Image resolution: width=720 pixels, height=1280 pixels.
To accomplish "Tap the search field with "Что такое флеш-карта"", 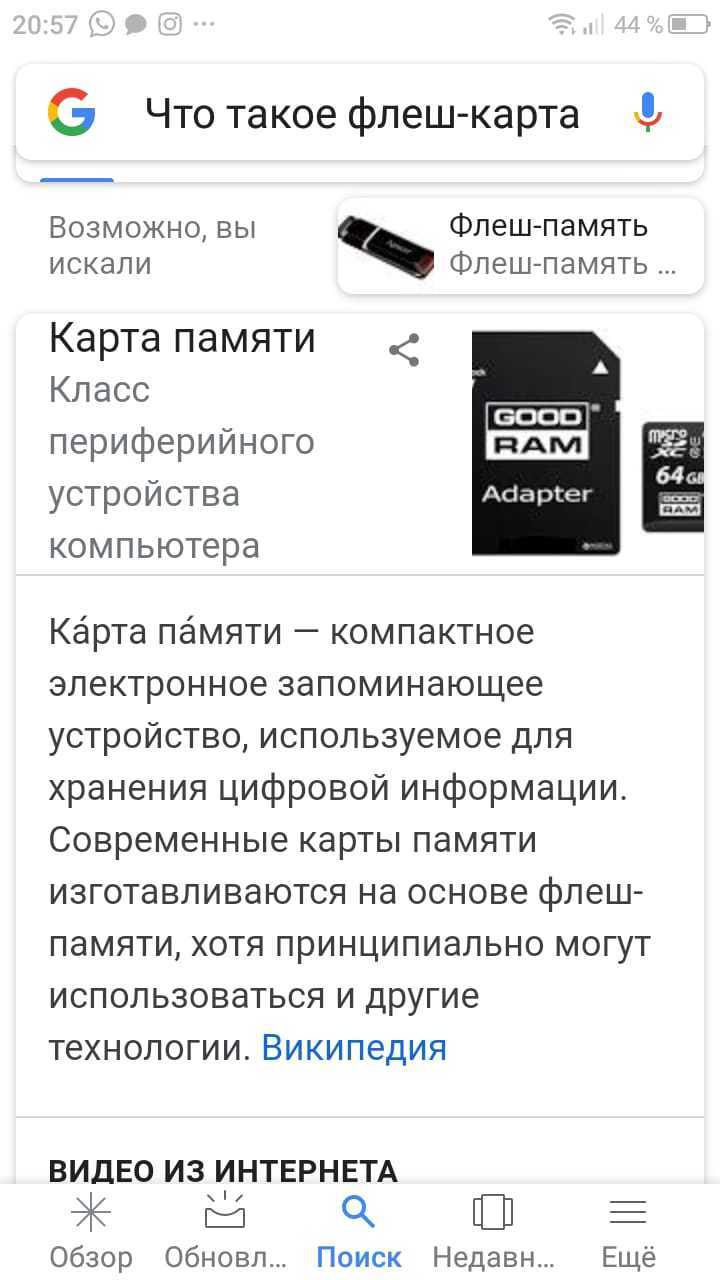I will coord(362,114).
